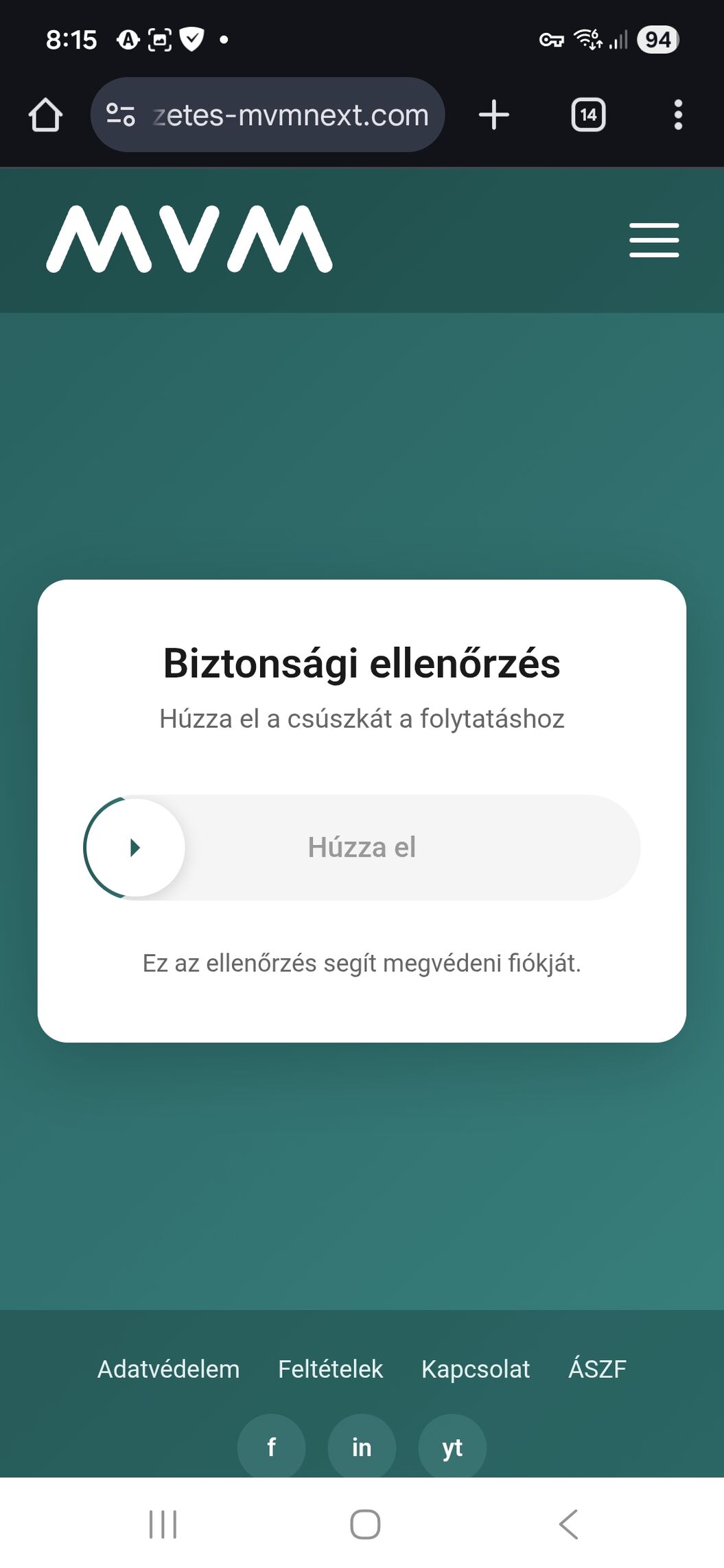Image resolution: width=724 pixels, height=1568 pixels.
Task: Open the browser overflow menu
Action: [x=678, y=115]
